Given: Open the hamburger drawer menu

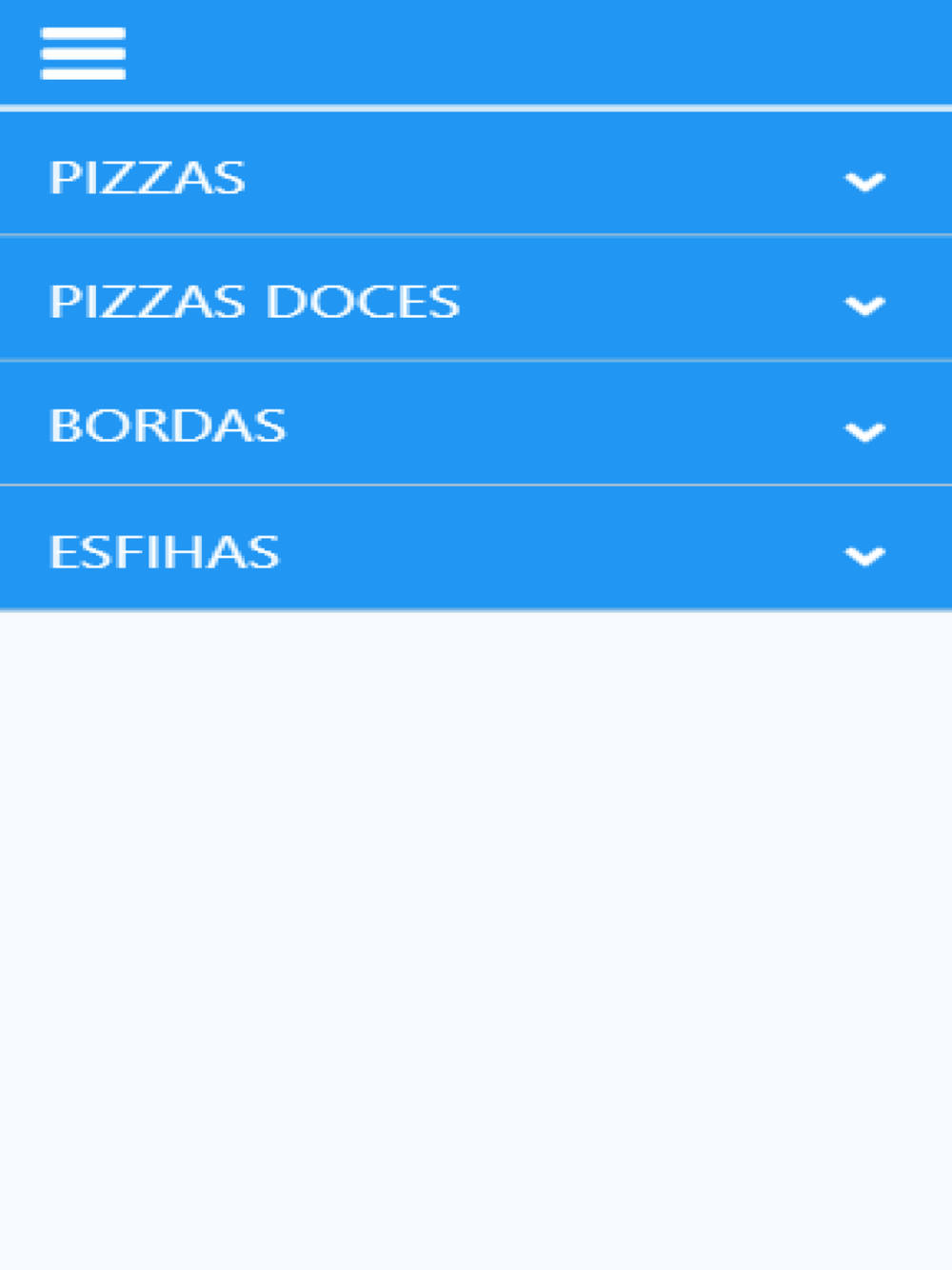Looking at the screenshot, I should 83,53.
